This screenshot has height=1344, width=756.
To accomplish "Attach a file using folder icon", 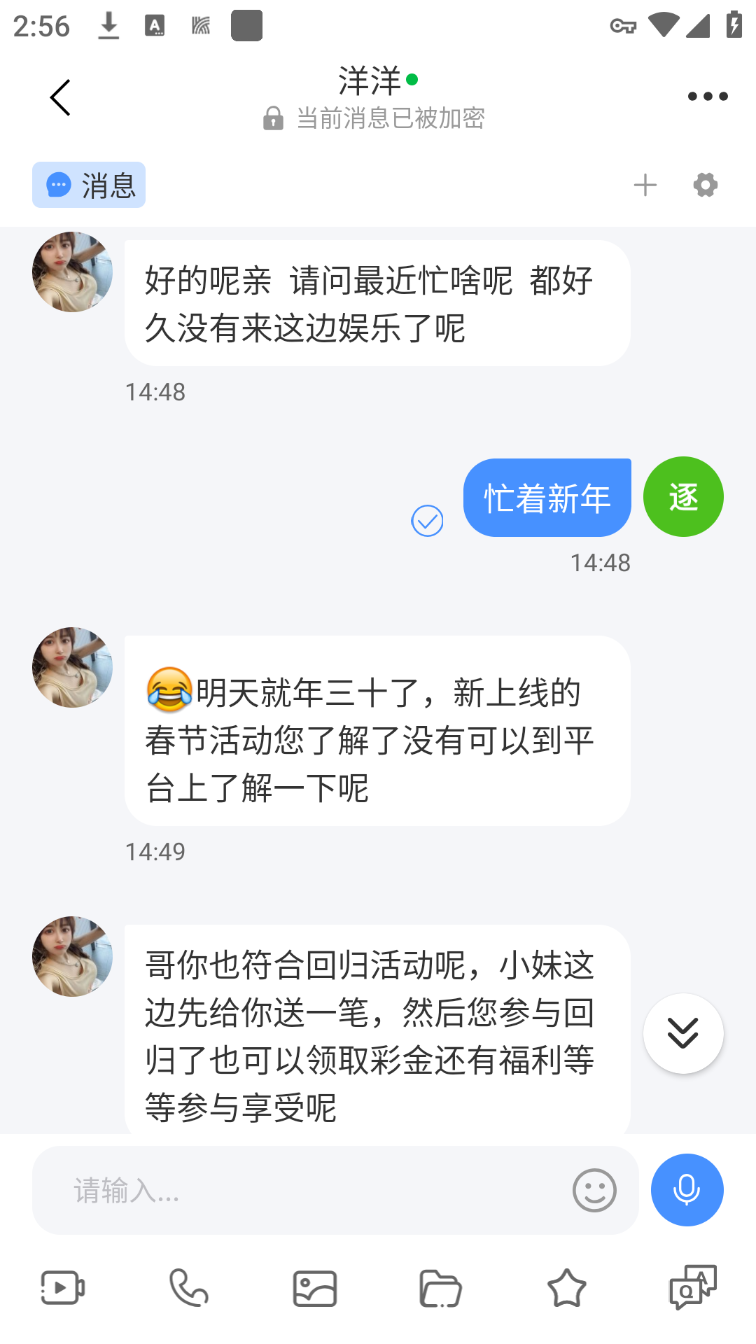I will tap(440, 1288).
